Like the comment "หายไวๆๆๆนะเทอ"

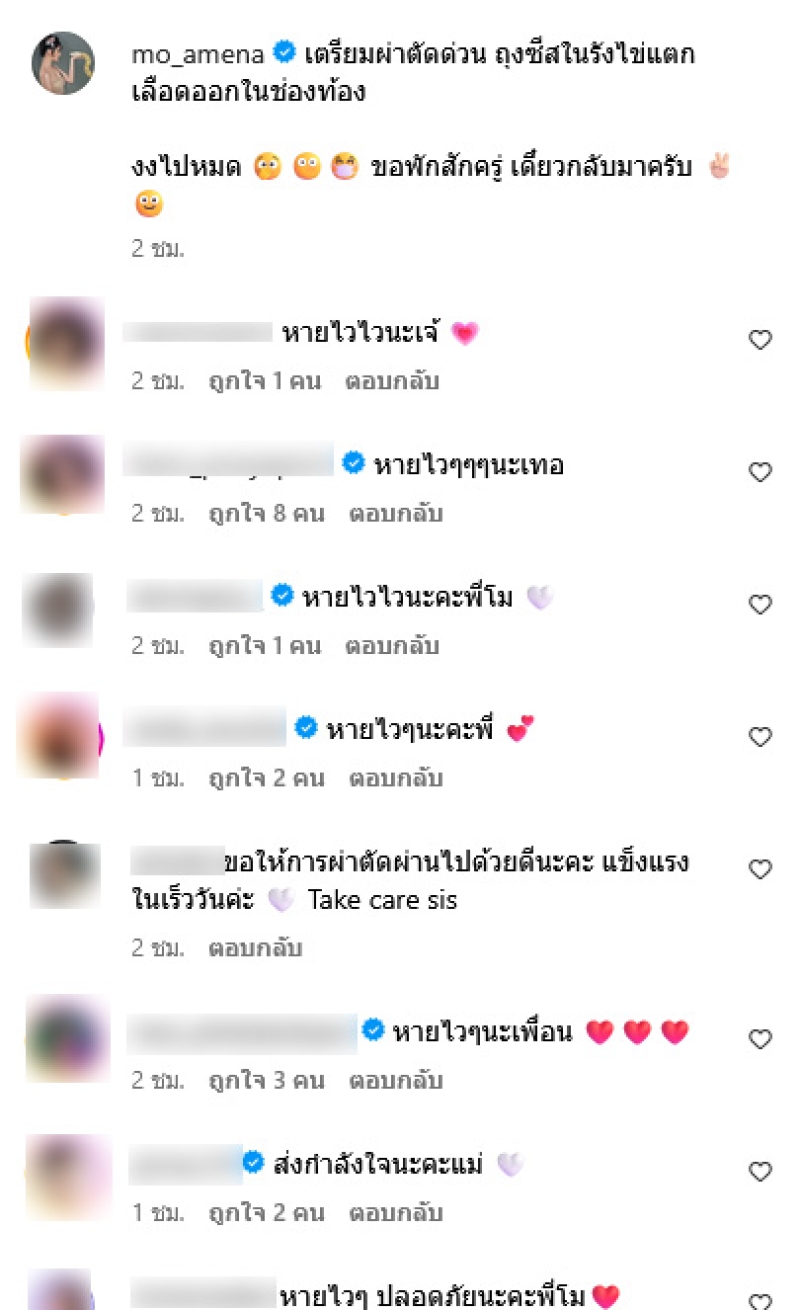click(x=760, y=472)
